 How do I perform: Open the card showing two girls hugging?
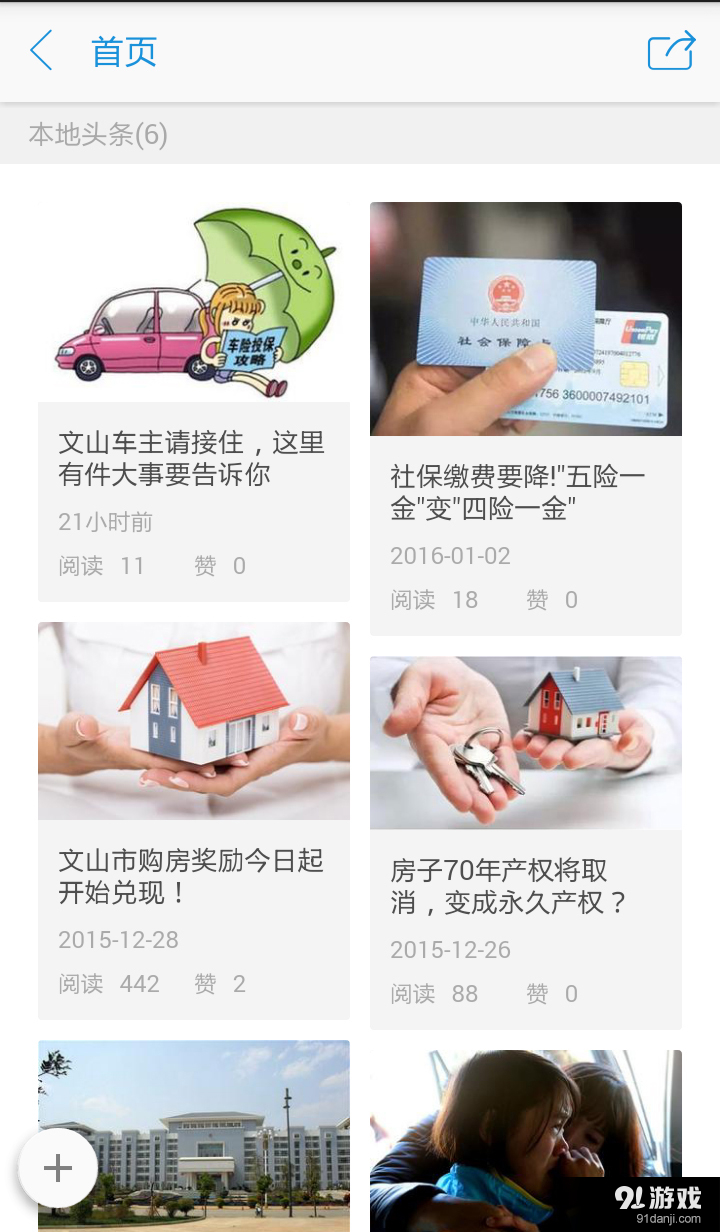click(x=526, y=1140)
